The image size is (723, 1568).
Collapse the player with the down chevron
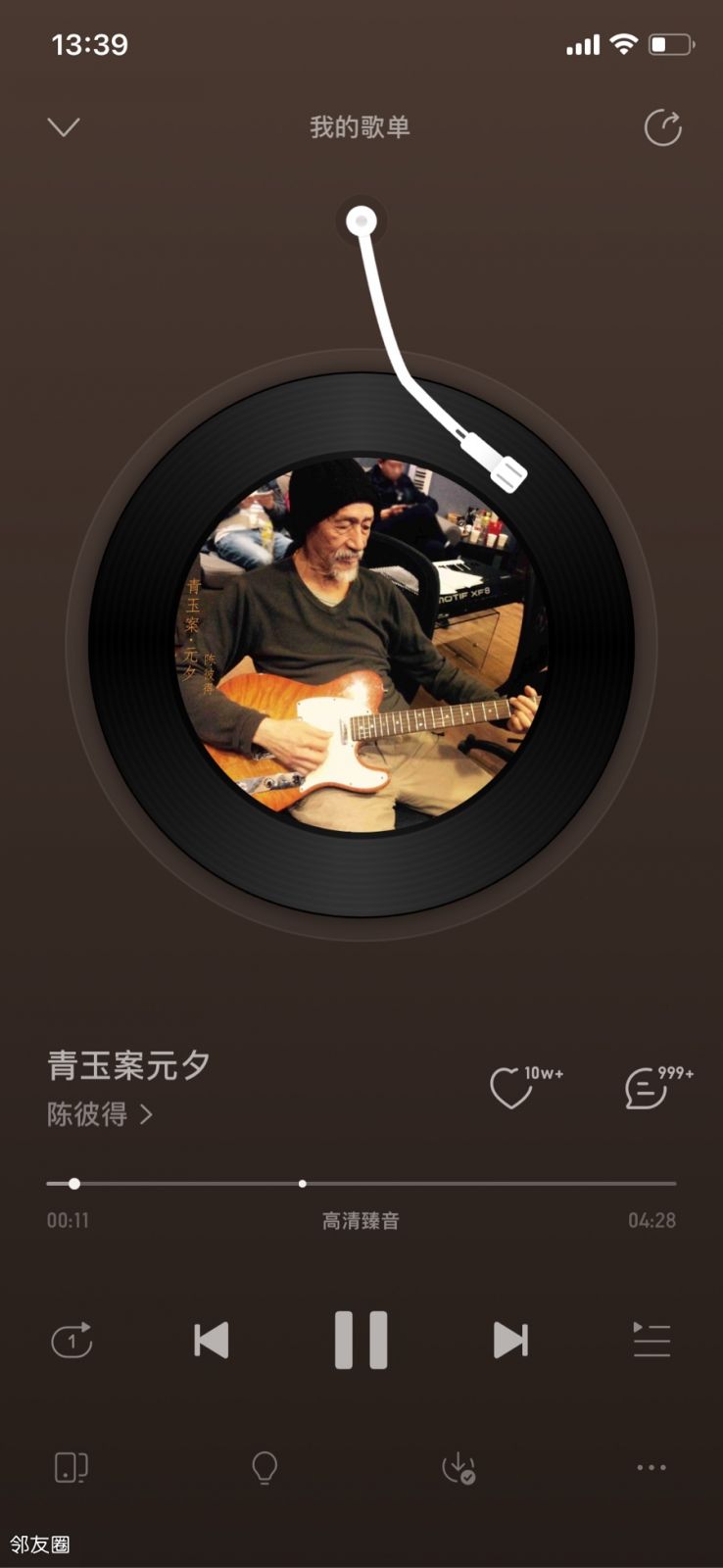click(x=64, y=126)
